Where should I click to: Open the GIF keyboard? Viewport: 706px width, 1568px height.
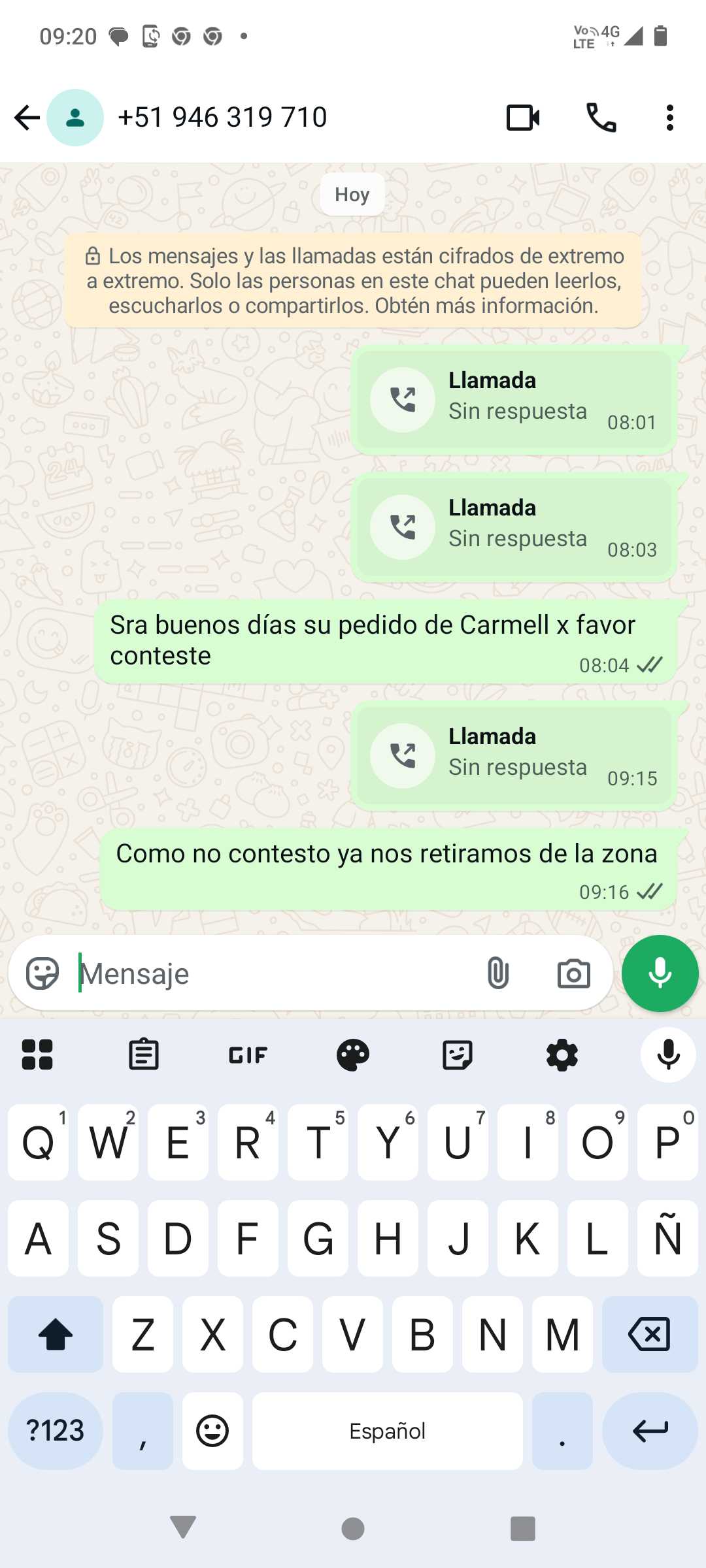[248, 1054]
